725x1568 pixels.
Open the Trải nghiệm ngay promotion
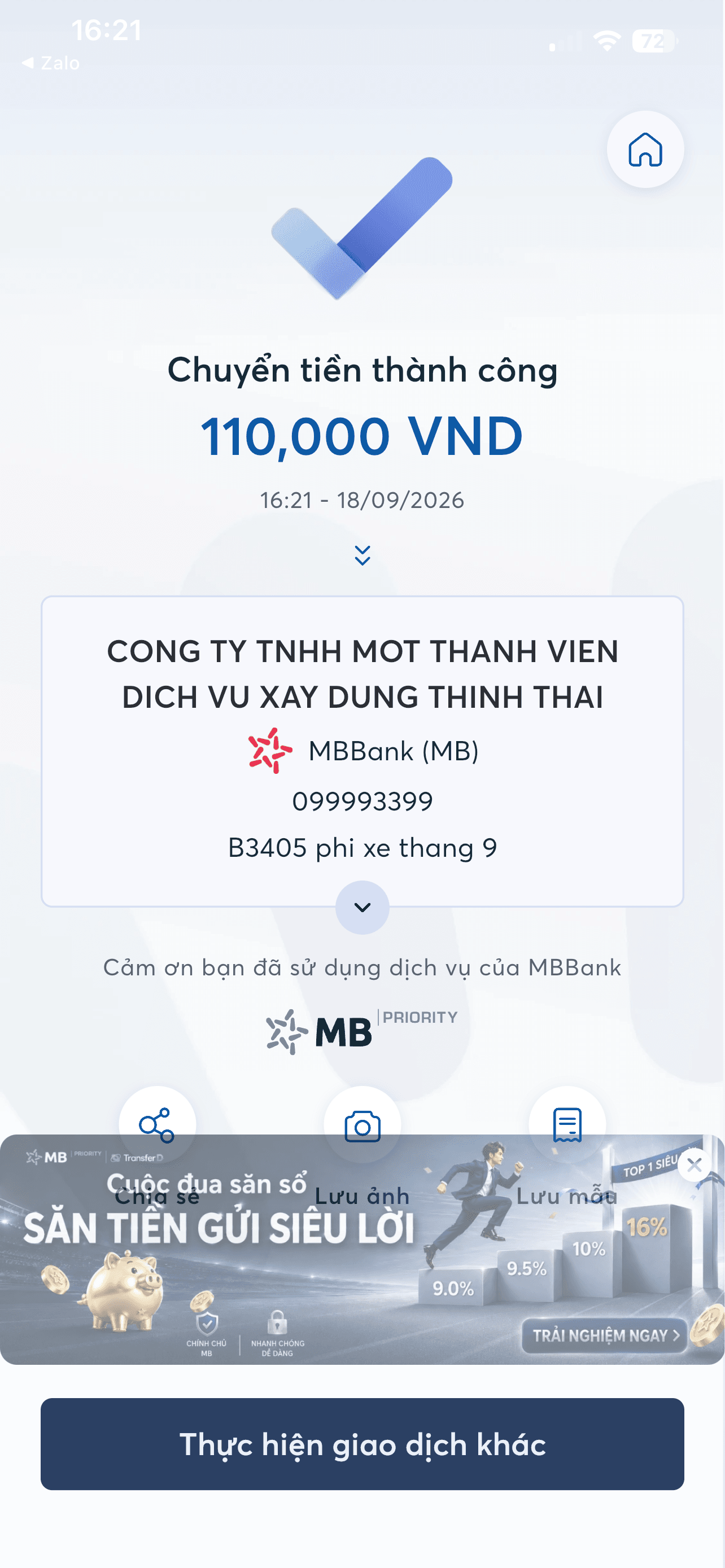[x=604, y=1335]
